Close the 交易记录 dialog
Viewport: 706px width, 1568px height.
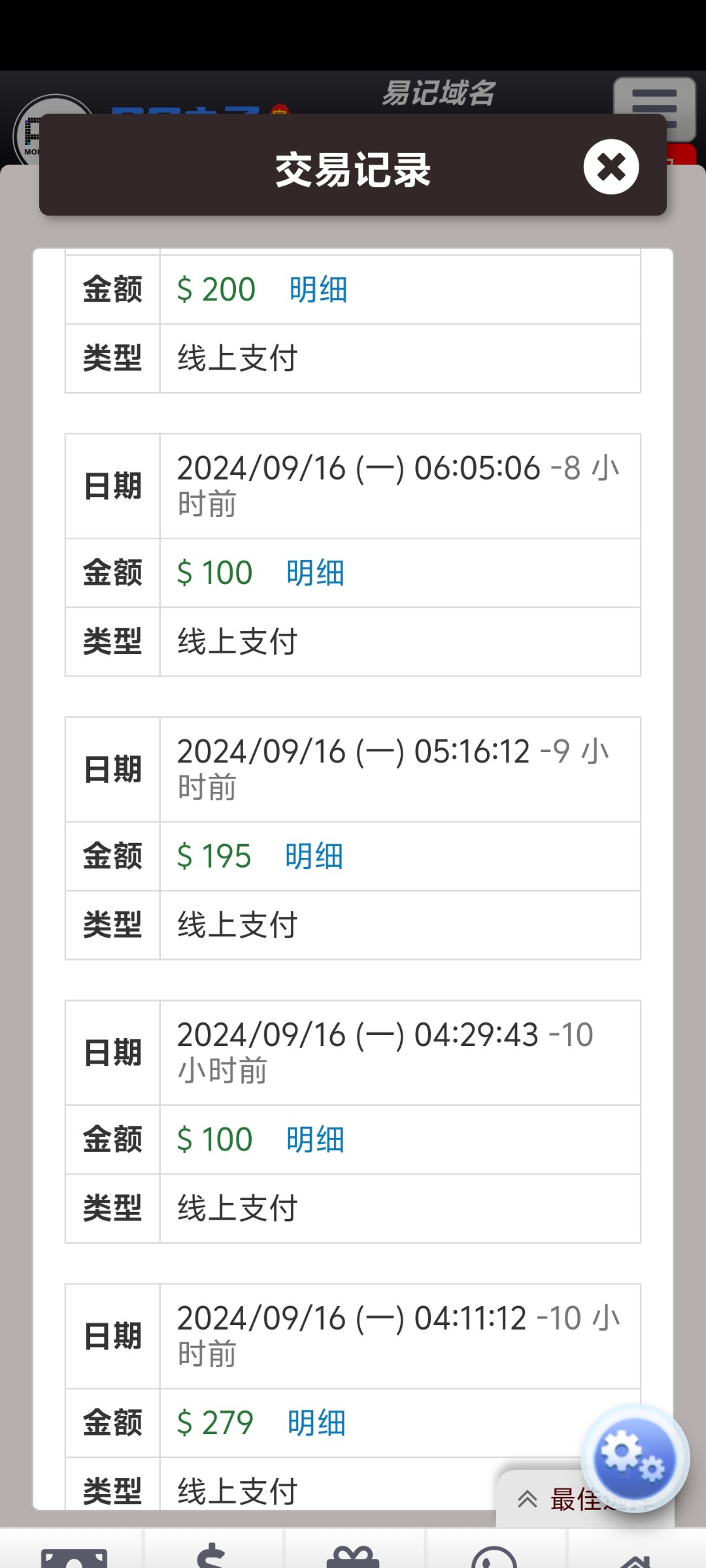611,167
